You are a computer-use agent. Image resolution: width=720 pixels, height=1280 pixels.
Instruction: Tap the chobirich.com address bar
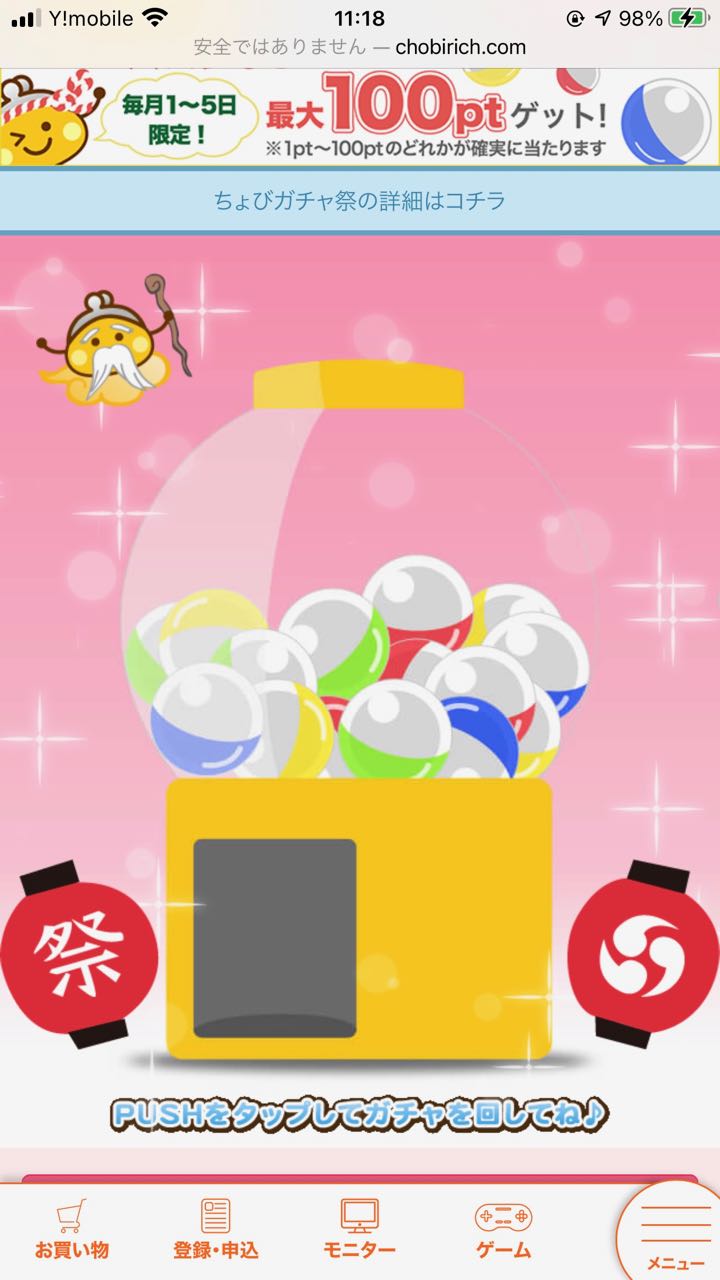(x=360, y=47)
